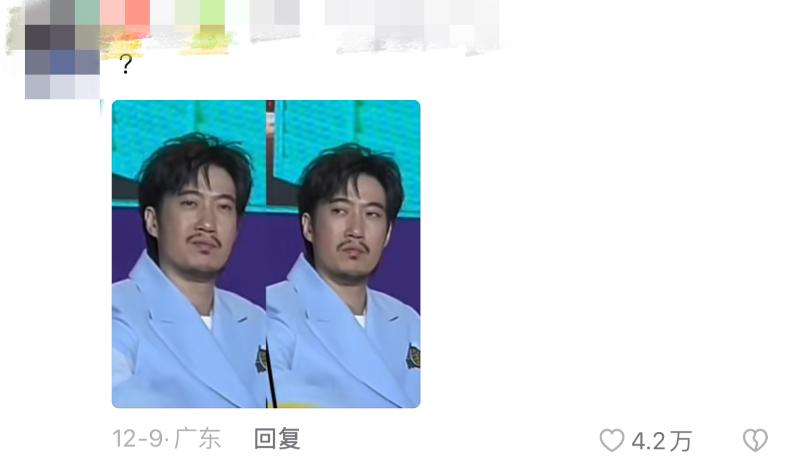Image resolution: width=800 pixels, height=466 pixels.
Task: Open the attached image in the comment
Action: [265, 253]
